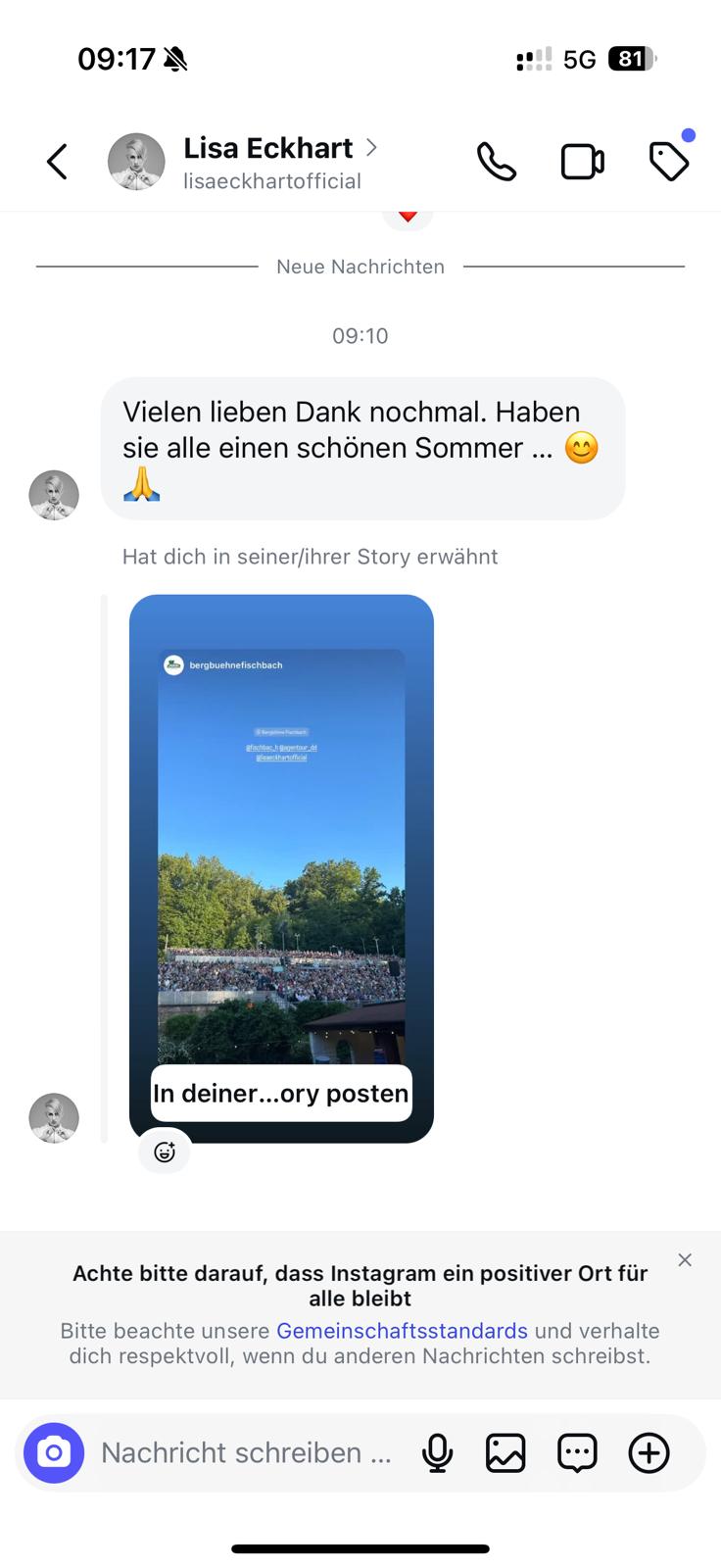Tap "In deiner…ory posten" button
Viewport: 721px width, 1568px height.
tap(281, 1093)
